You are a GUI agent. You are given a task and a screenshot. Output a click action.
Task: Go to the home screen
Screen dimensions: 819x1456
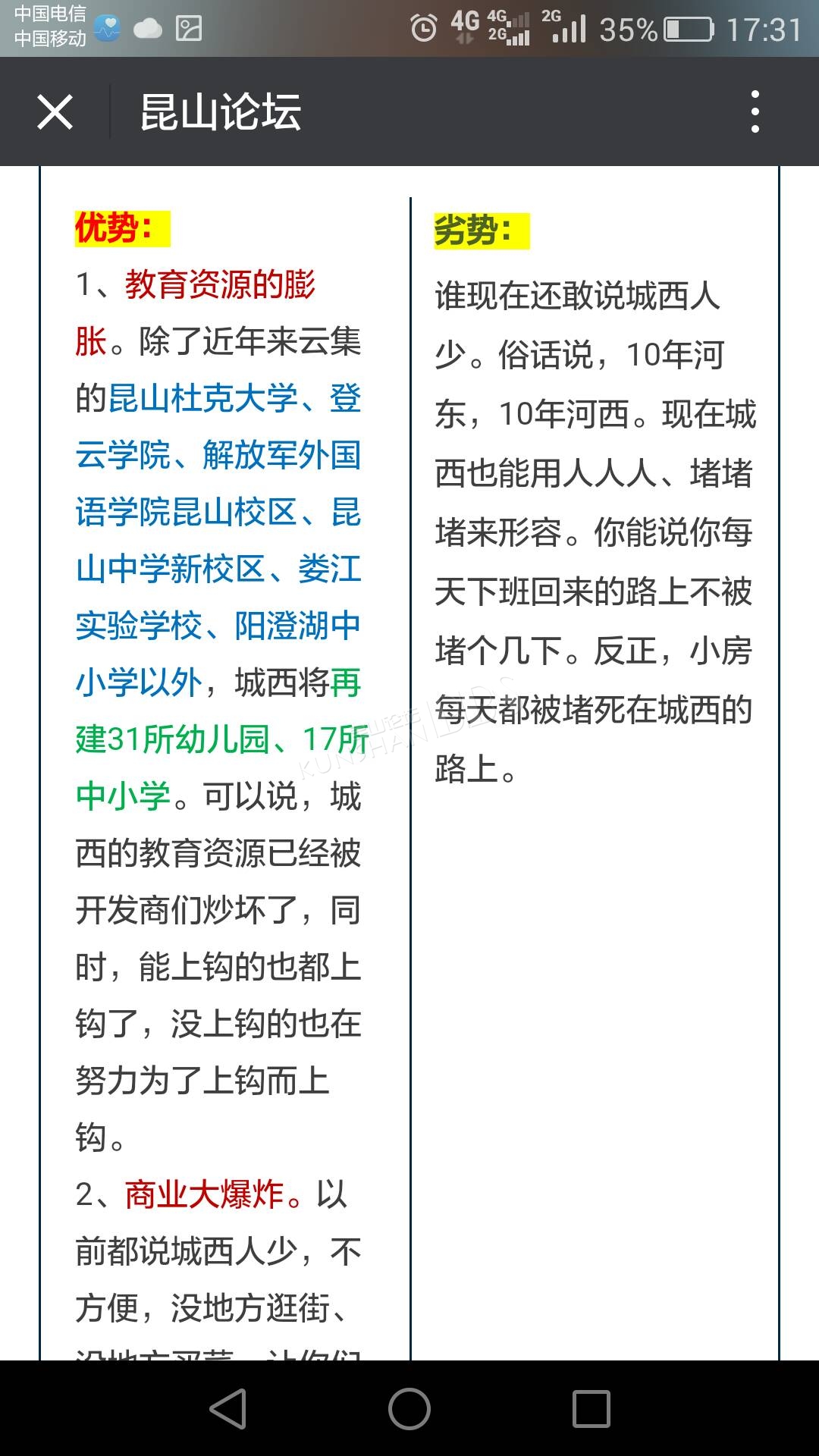409,1408
